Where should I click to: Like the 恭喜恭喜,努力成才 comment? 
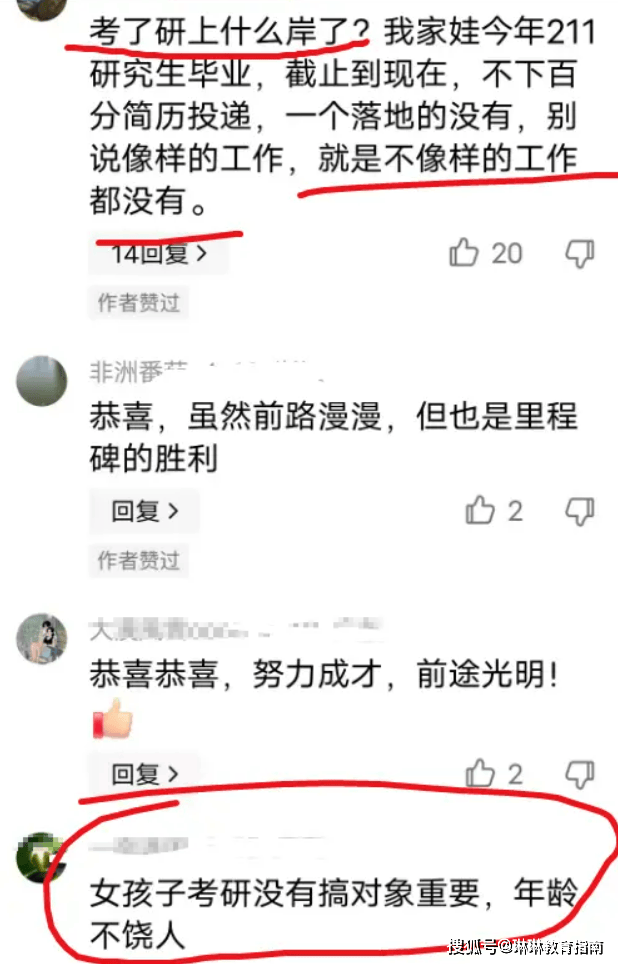coord(481,773)
